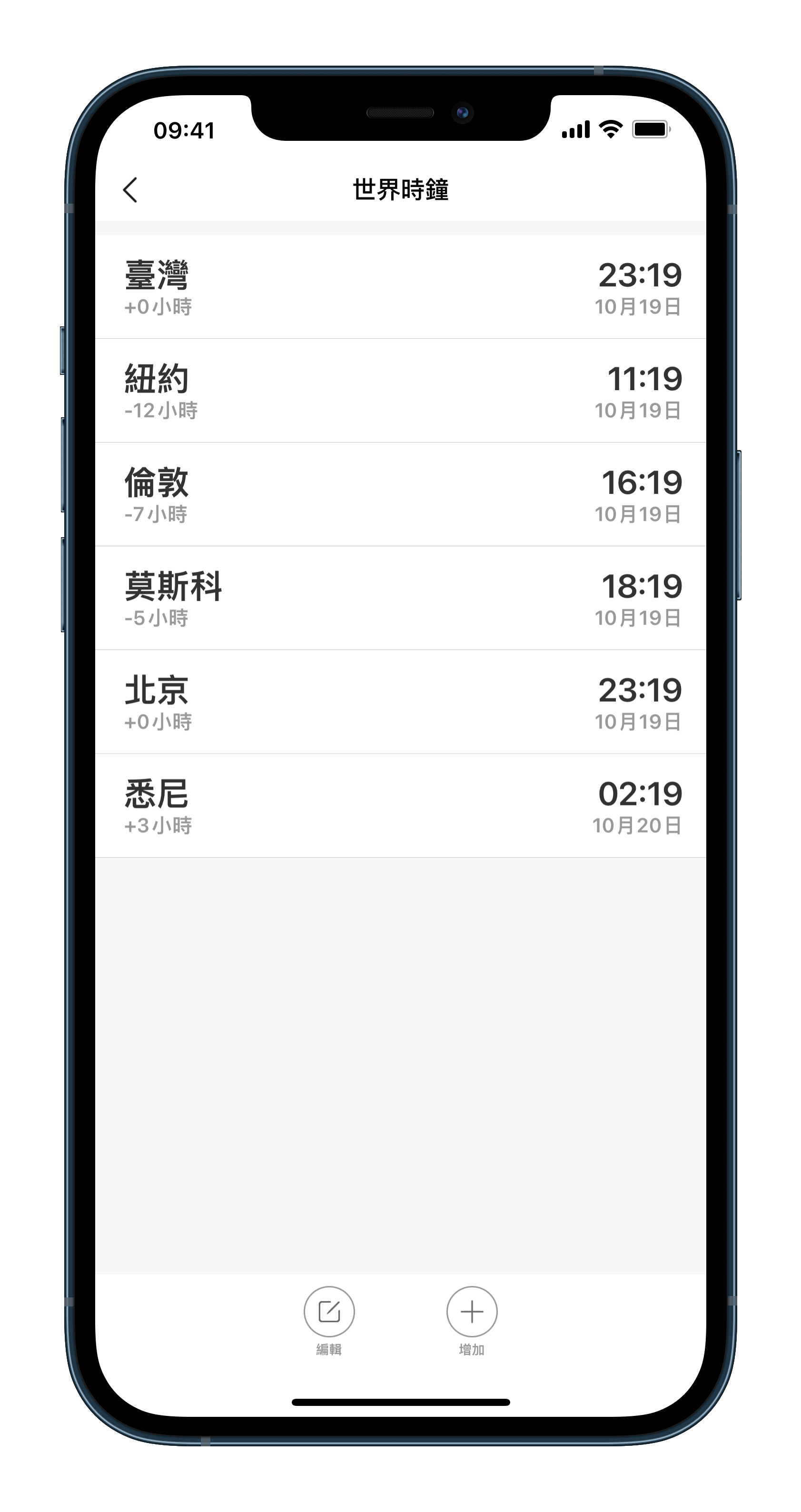Open the 紐約 clock row
This screenshot has height=1512, width=801.
tap(400, 391)
